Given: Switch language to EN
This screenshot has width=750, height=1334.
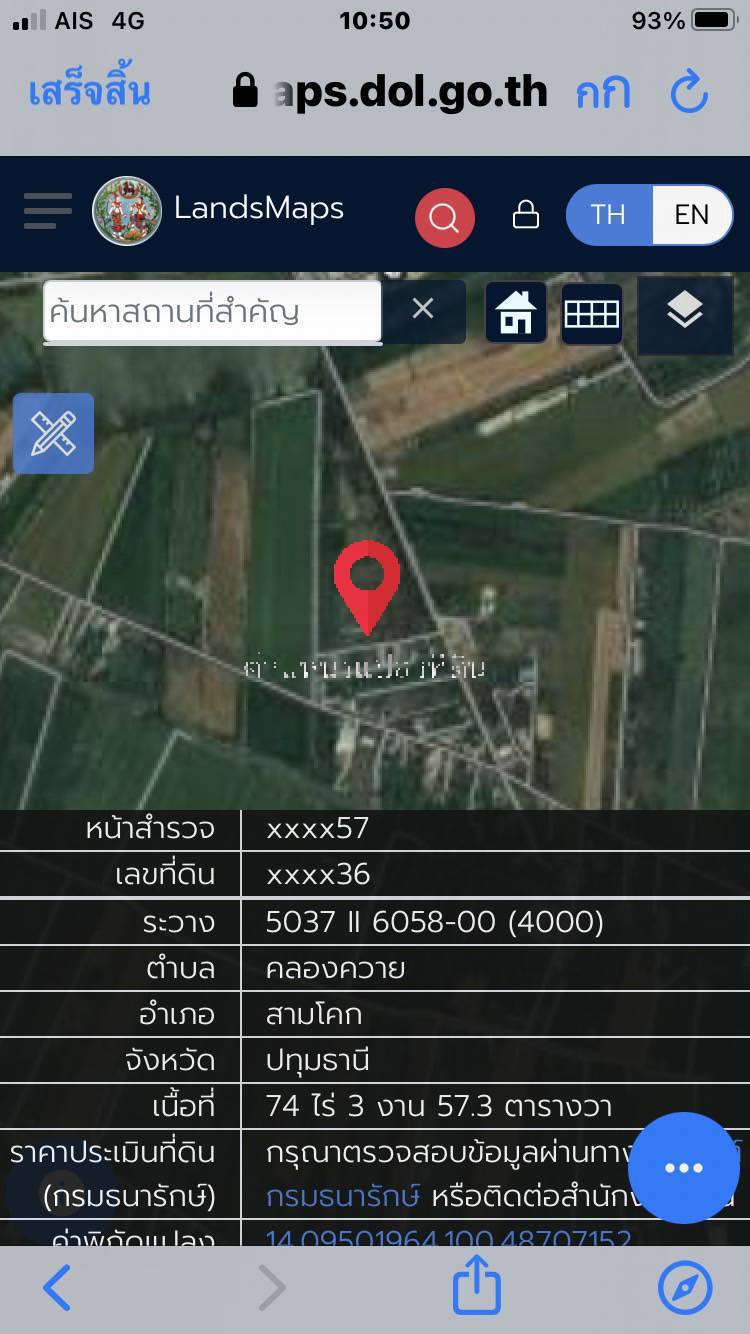Looking at the screenshot, I should pos(691,215).
